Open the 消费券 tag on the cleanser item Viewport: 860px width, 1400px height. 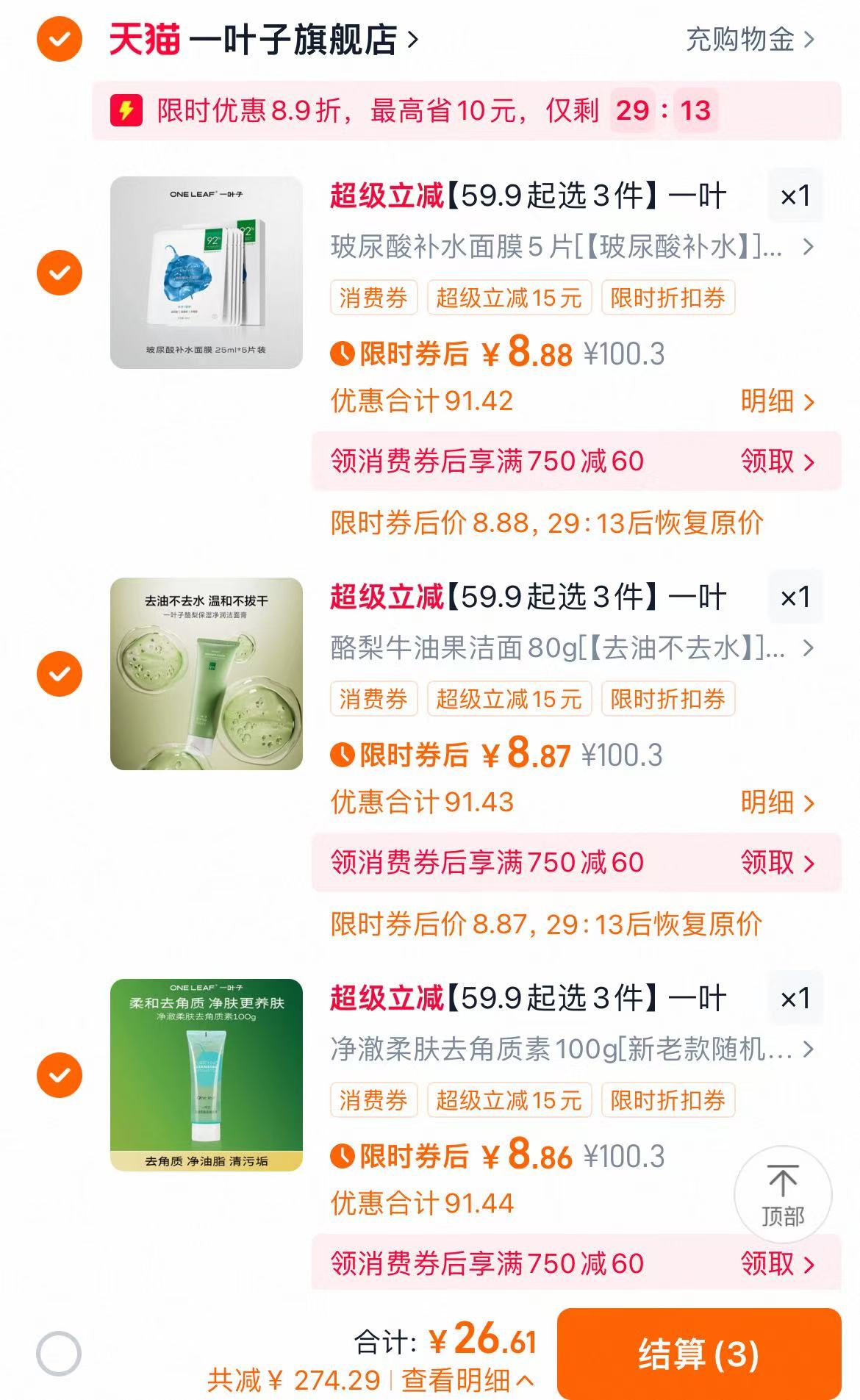tap(373, 699)
